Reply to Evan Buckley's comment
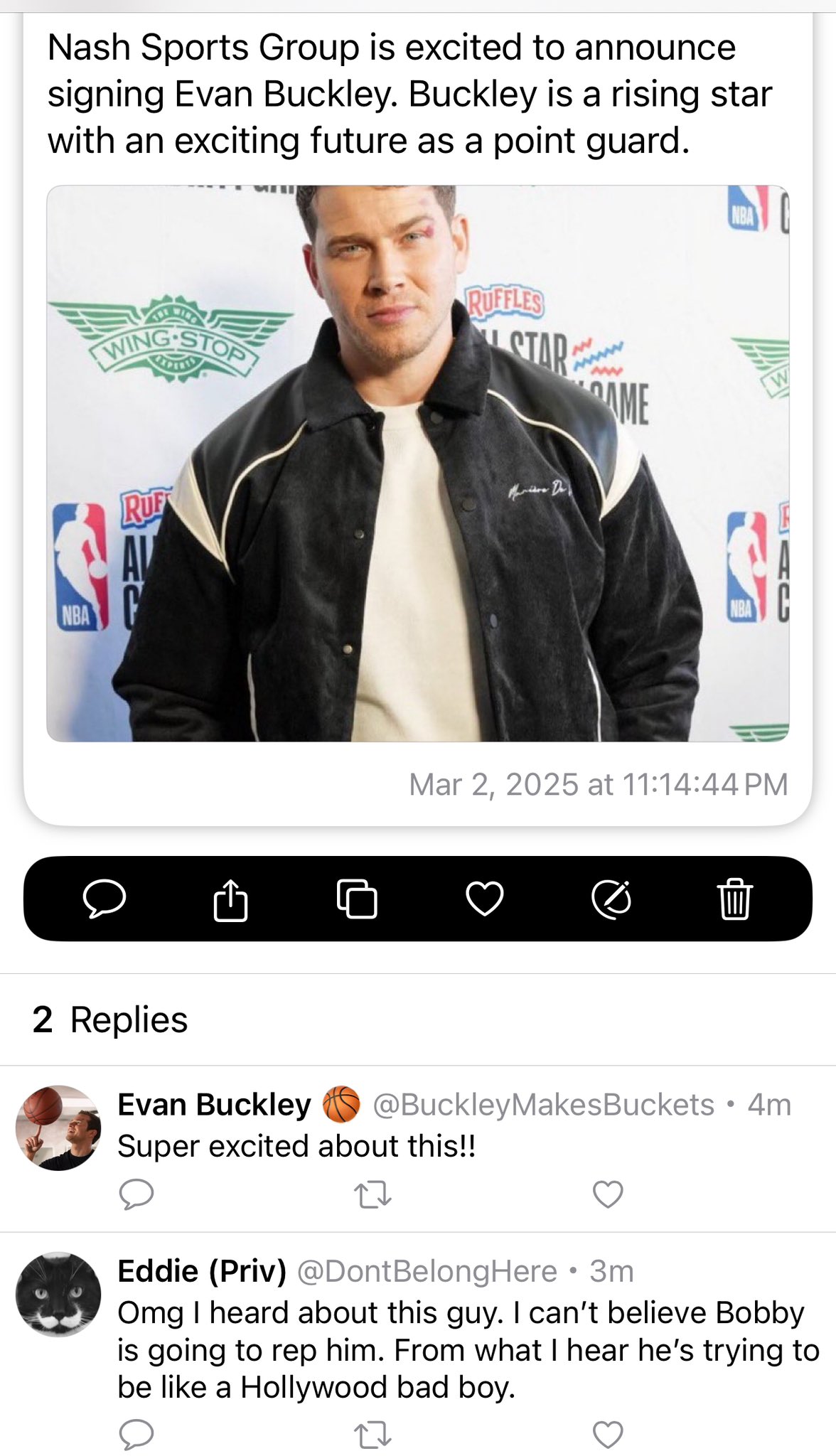Viewport: 836px width, 1456px height. coord(136,1194)
